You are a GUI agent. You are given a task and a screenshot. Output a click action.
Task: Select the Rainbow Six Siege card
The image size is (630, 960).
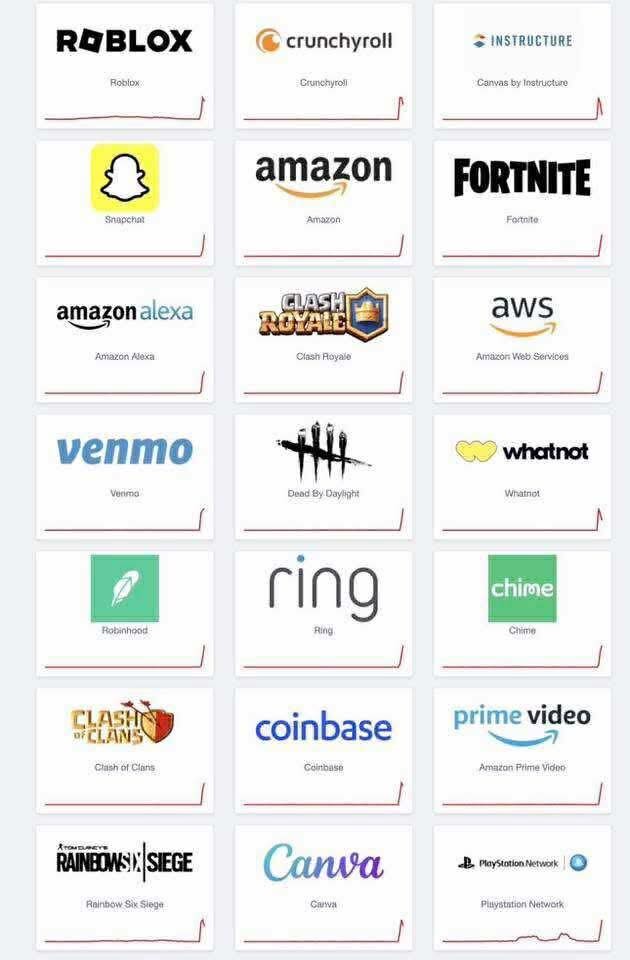pos(124,885)
